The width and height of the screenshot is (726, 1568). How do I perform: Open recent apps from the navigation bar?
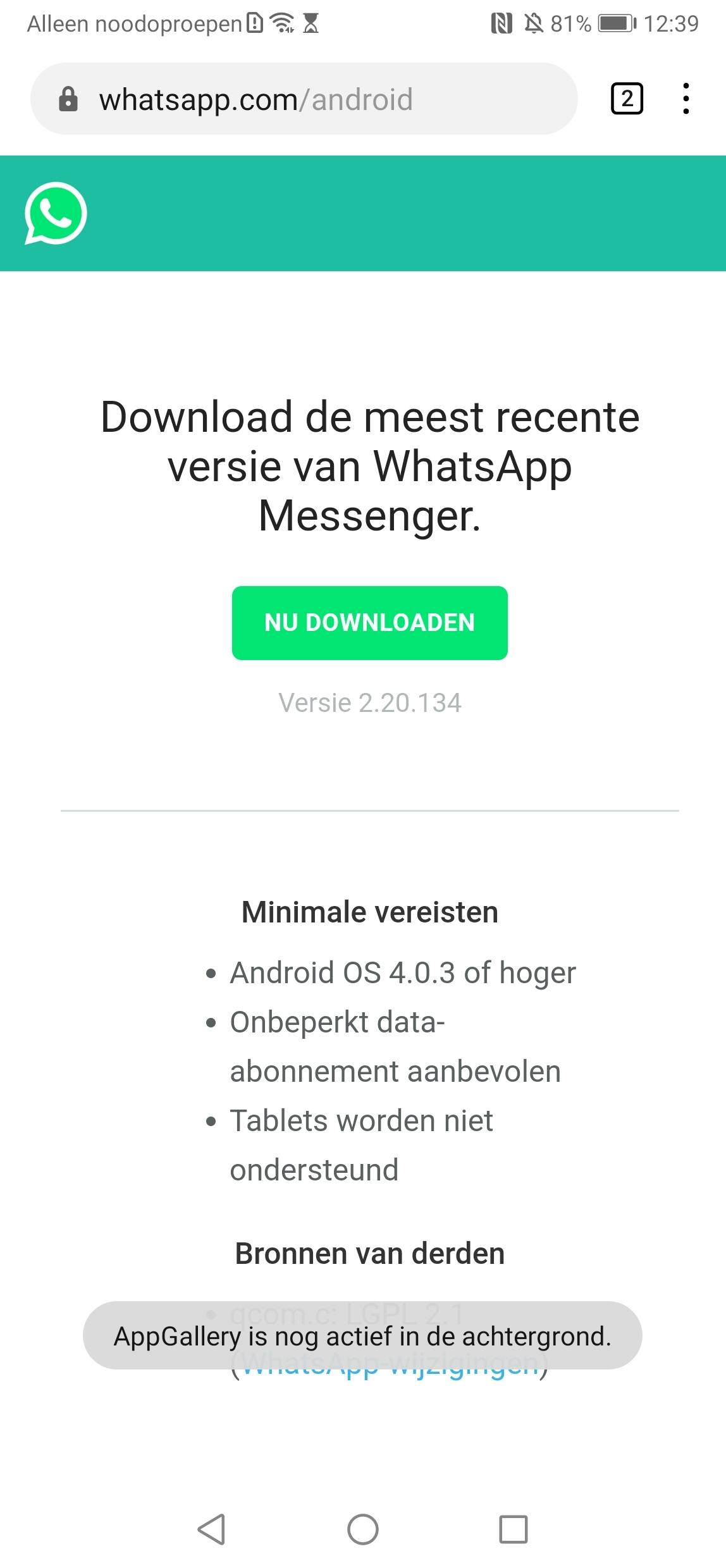(513, 1529)
